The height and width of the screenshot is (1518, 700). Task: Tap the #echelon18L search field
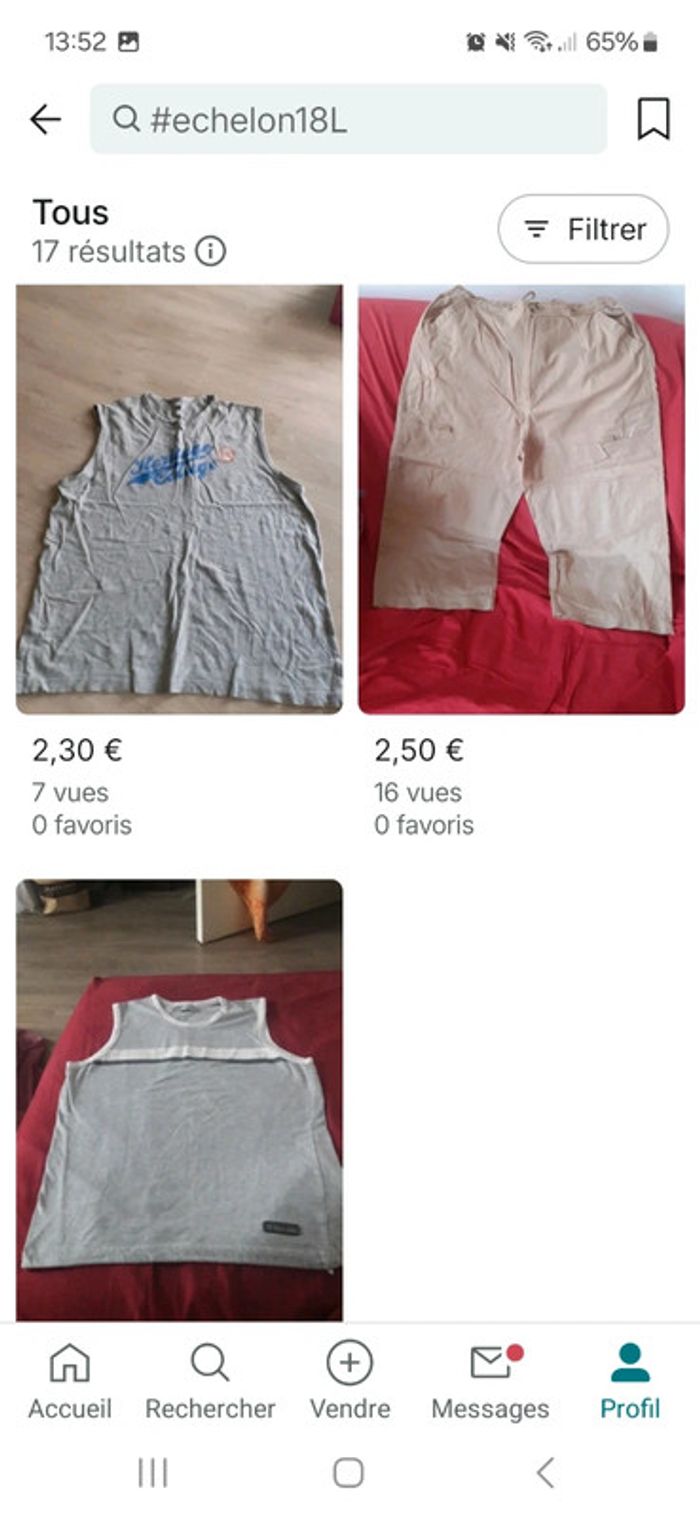tap(348, 120)
